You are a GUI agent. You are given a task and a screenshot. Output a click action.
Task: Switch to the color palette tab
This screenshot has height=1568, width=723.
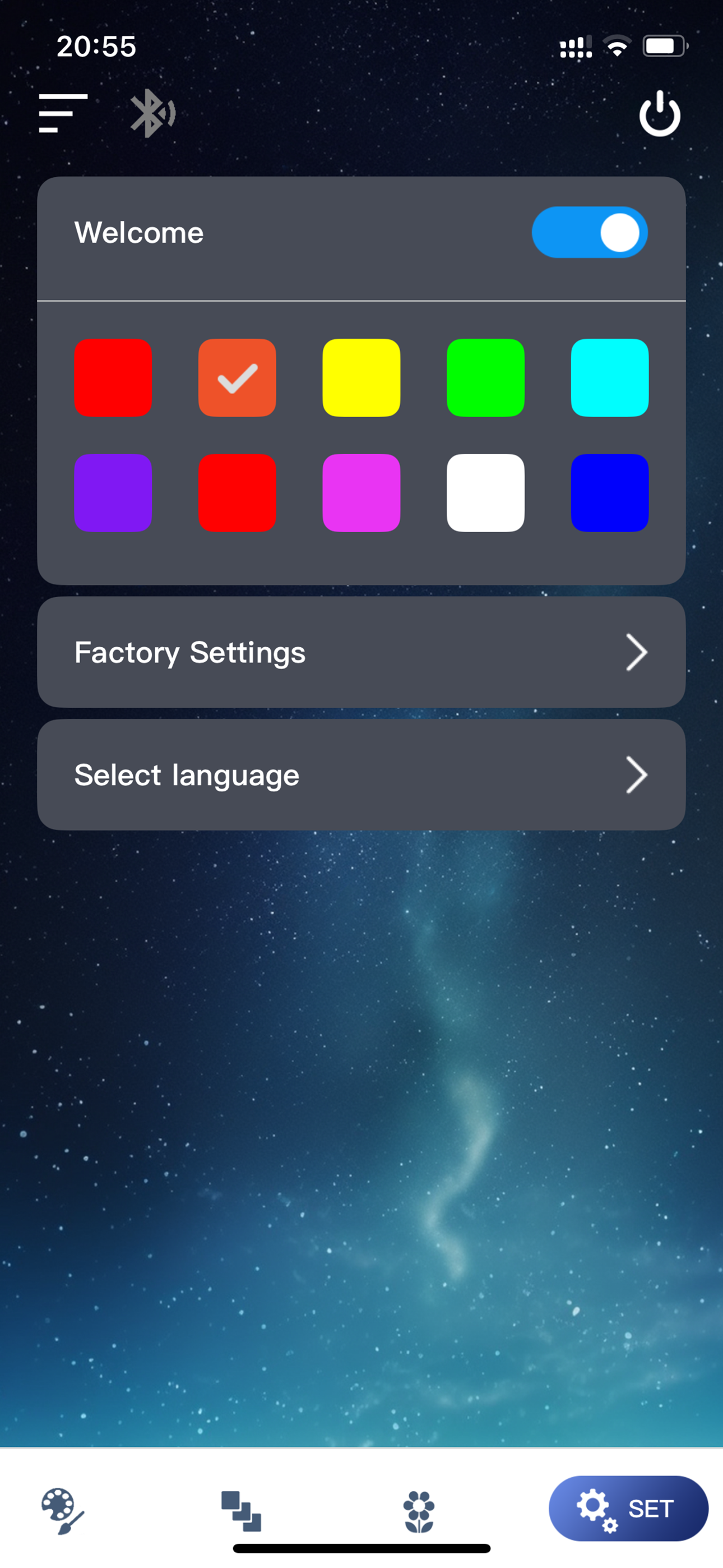63,1511
